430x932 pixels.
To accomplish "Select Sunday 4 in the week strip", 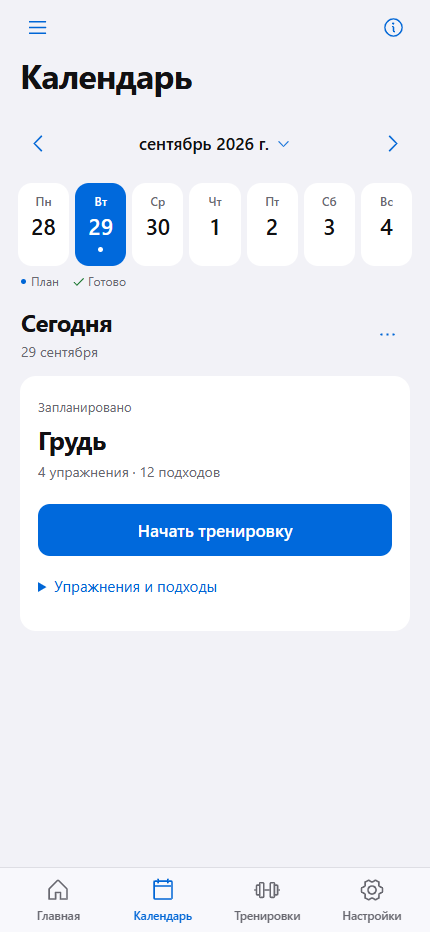I will point(387,224).
